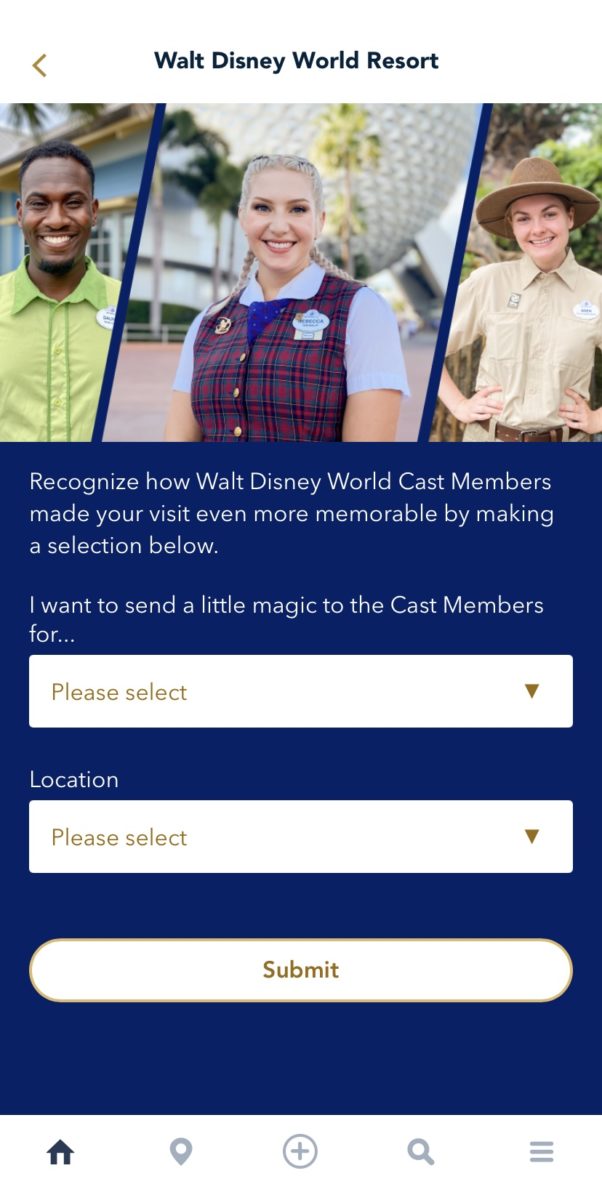The width and height of the screenshot is (602, 1200).
Task: Submit the Cast Member recognition
Action: 300,969
